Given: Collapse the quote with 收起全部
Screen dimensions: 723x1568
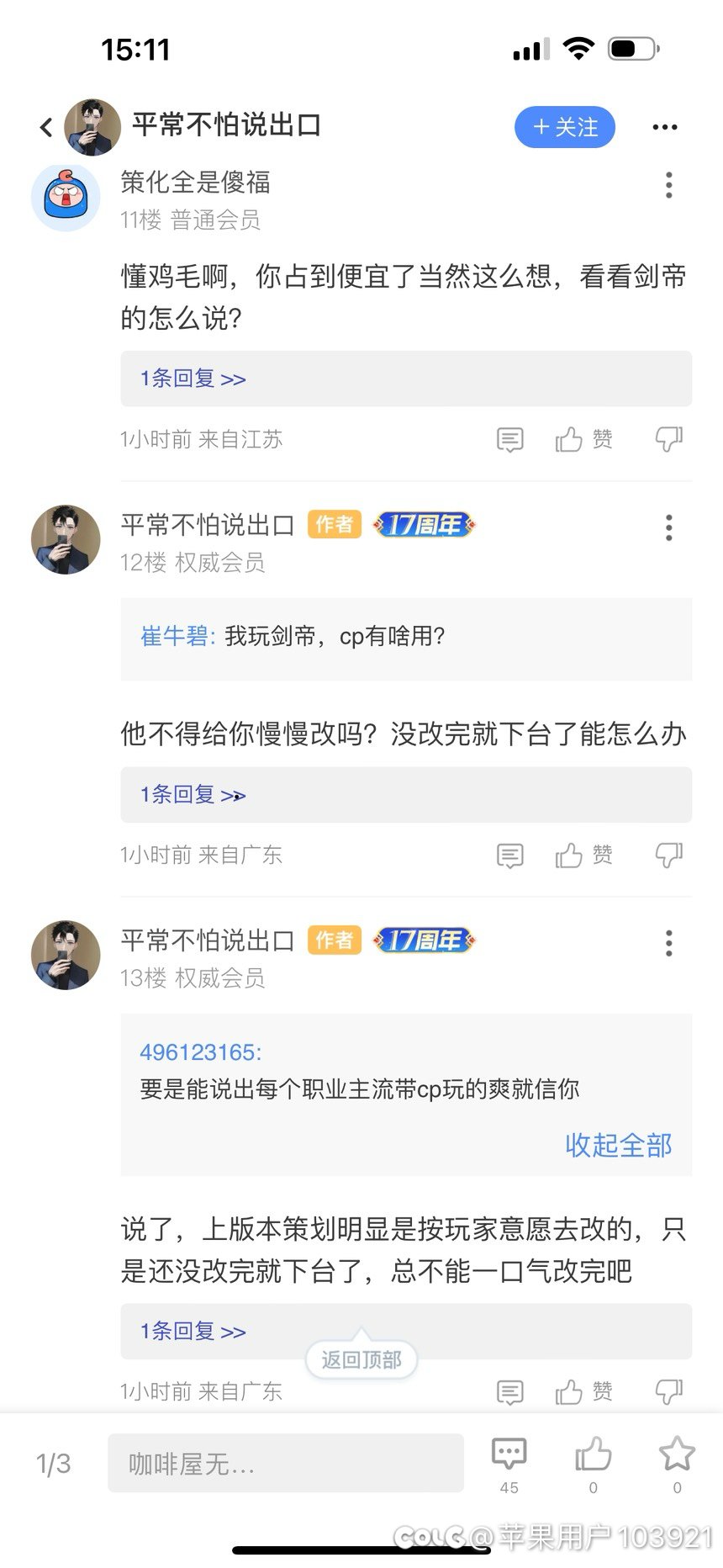Looking at the screenshot, I should point(619,1145).
